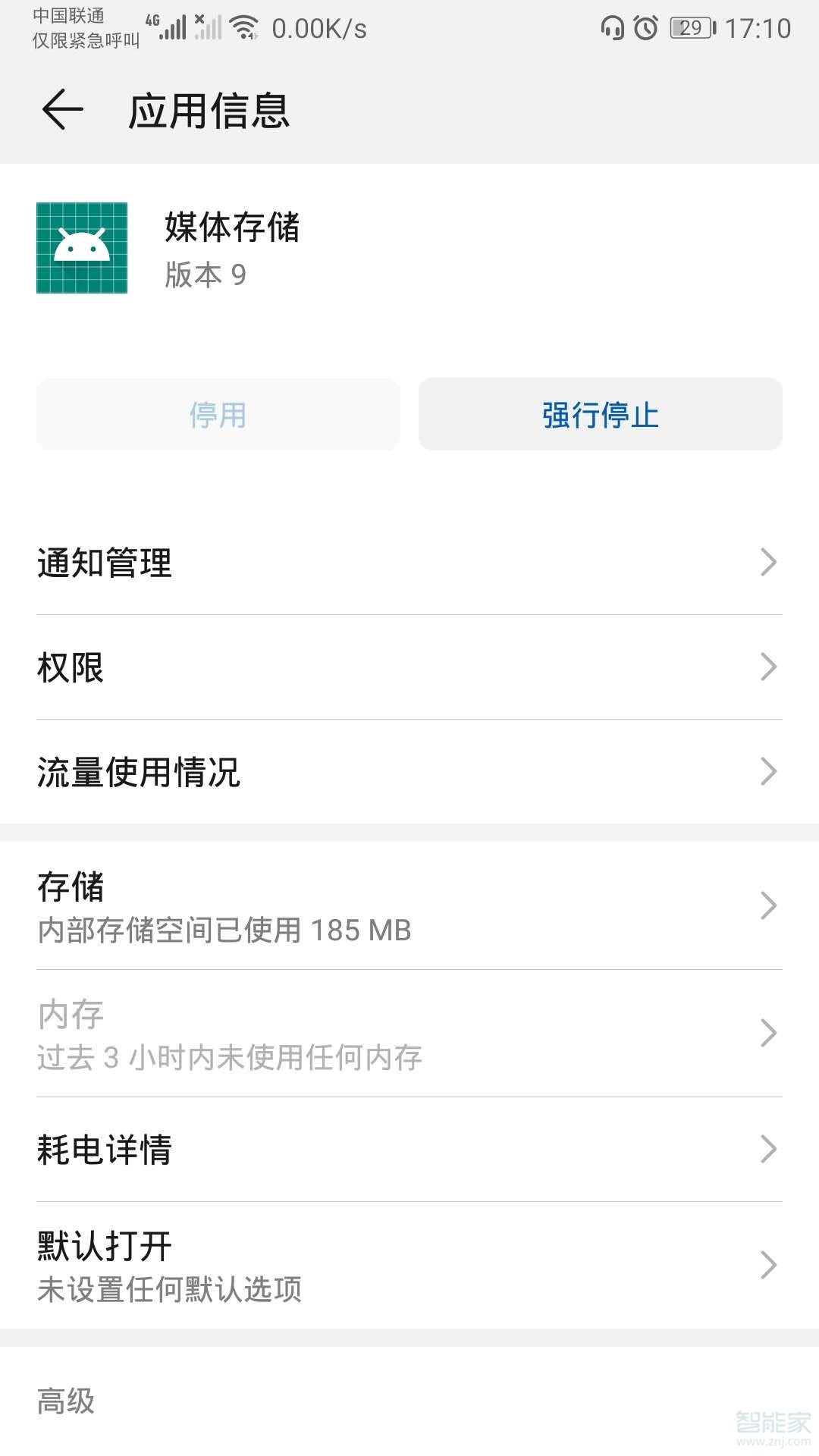Open the 权限 permissions entry

tap(409, 667)
